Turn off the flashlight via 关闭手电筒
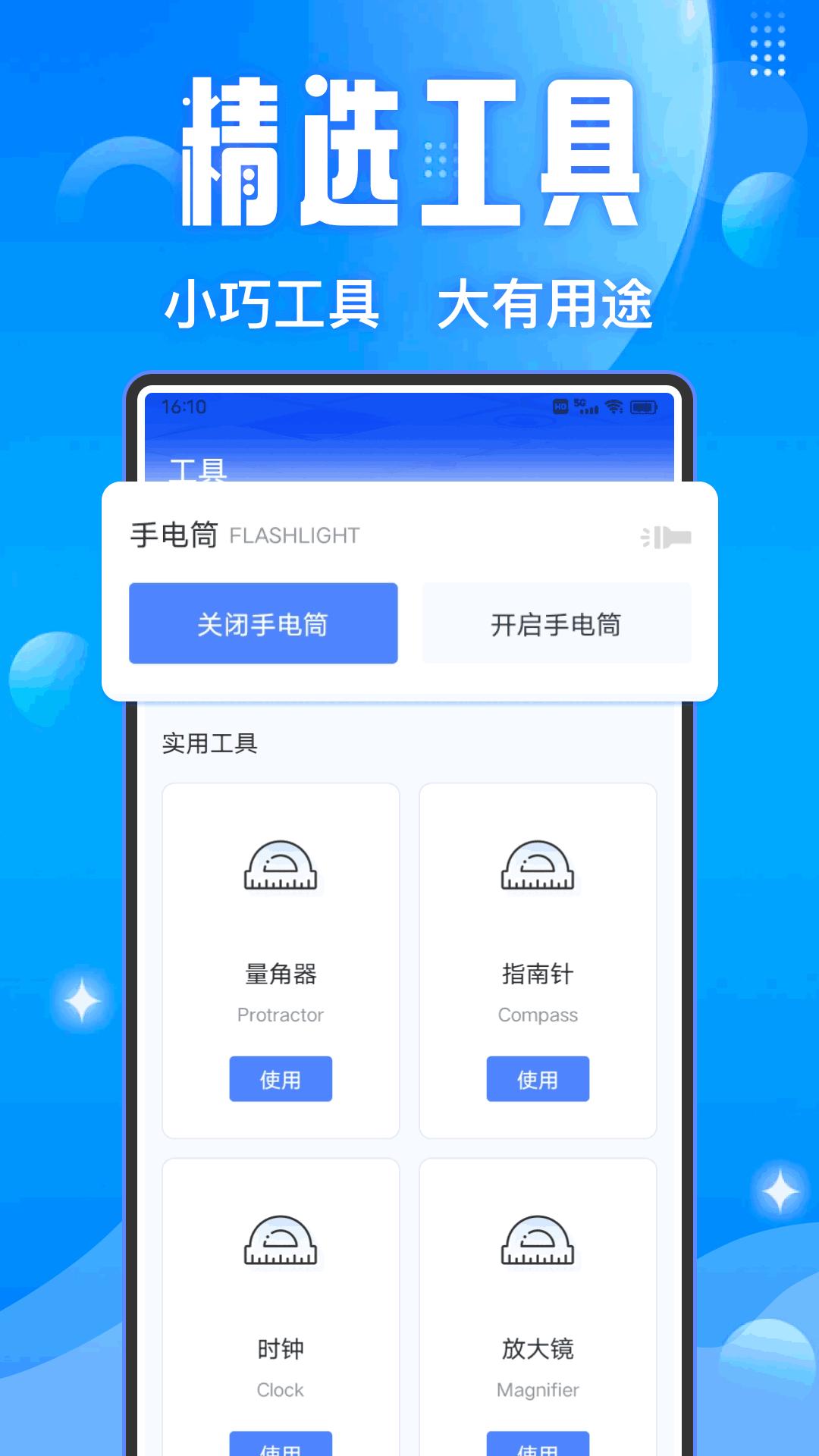Image resolution: width=819 pixels, height=1456 pixels. pyautogui.click(x=263, y=623)
